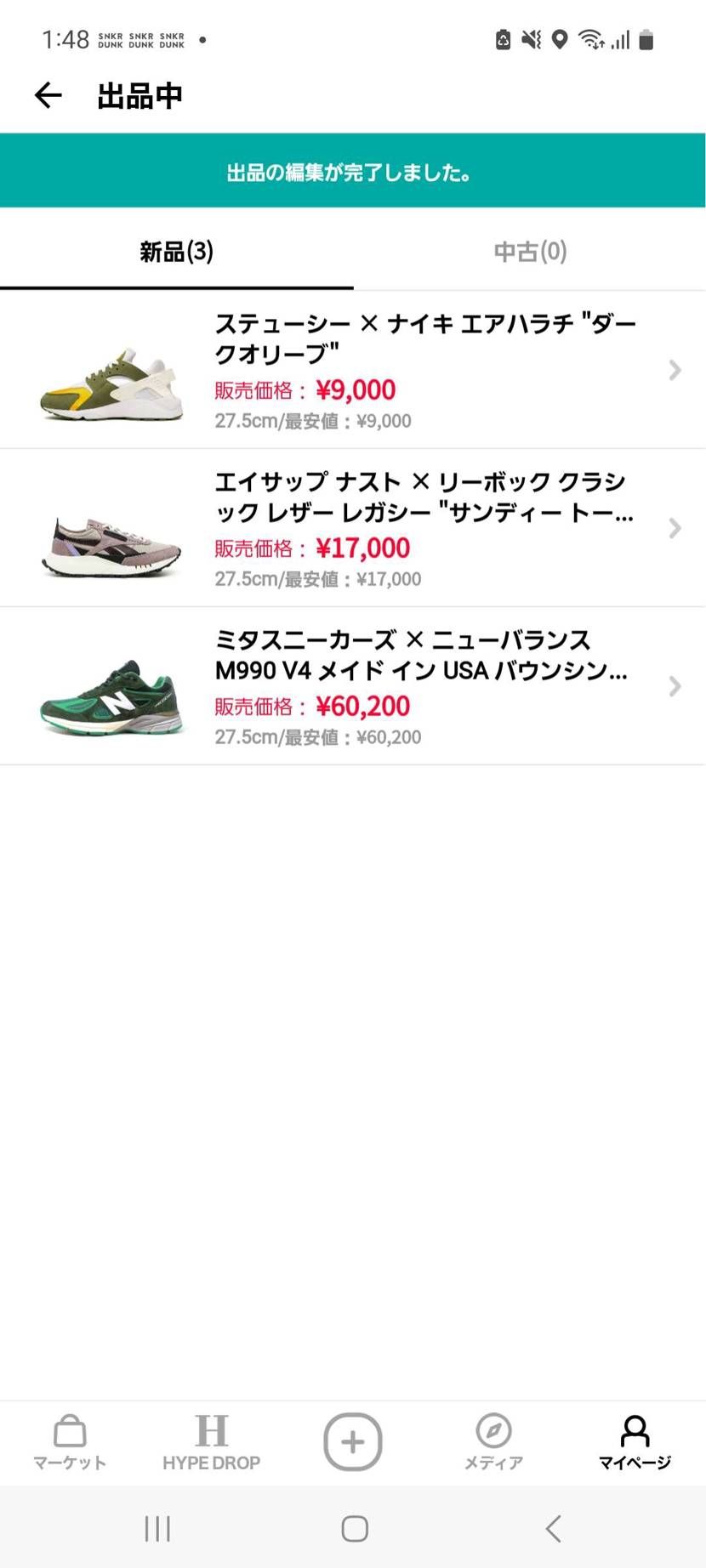Image resolution: width=706 pixels, height=1568 pixels.
Task: Select the HYPE DROP icon
Action: (212, 1441)
